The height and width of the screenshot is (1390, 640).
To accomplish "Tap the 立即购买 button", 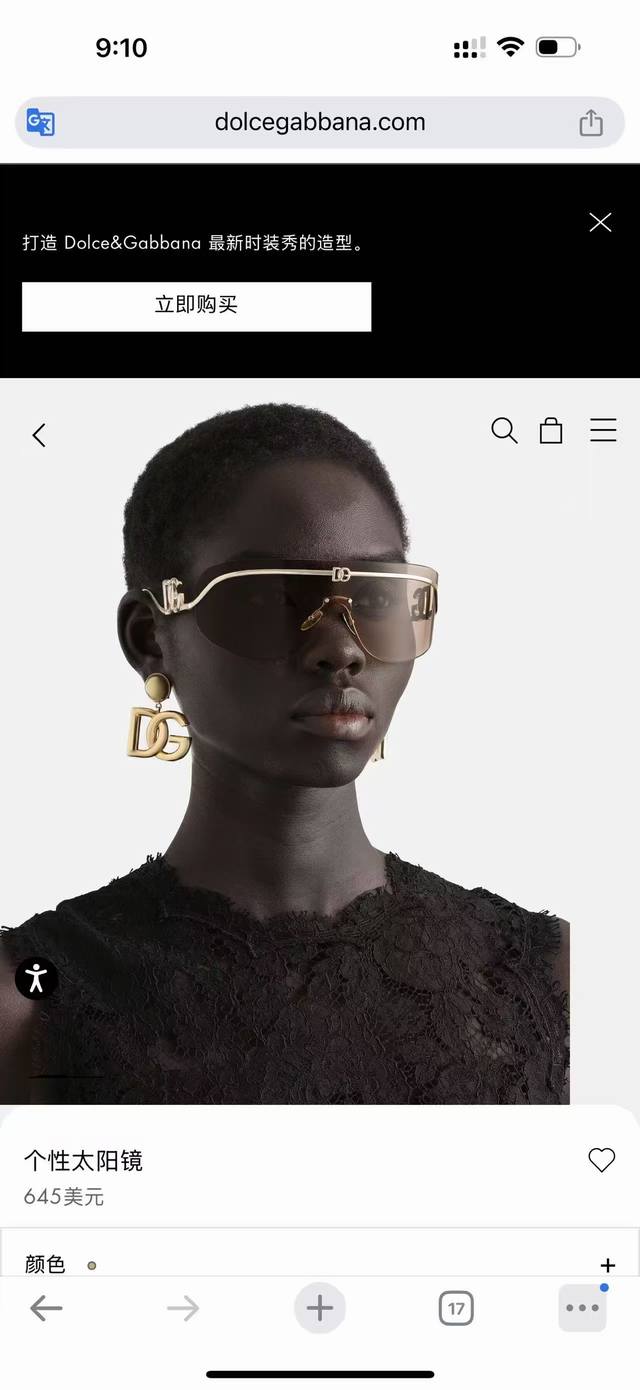I will [x=196, y=306].
